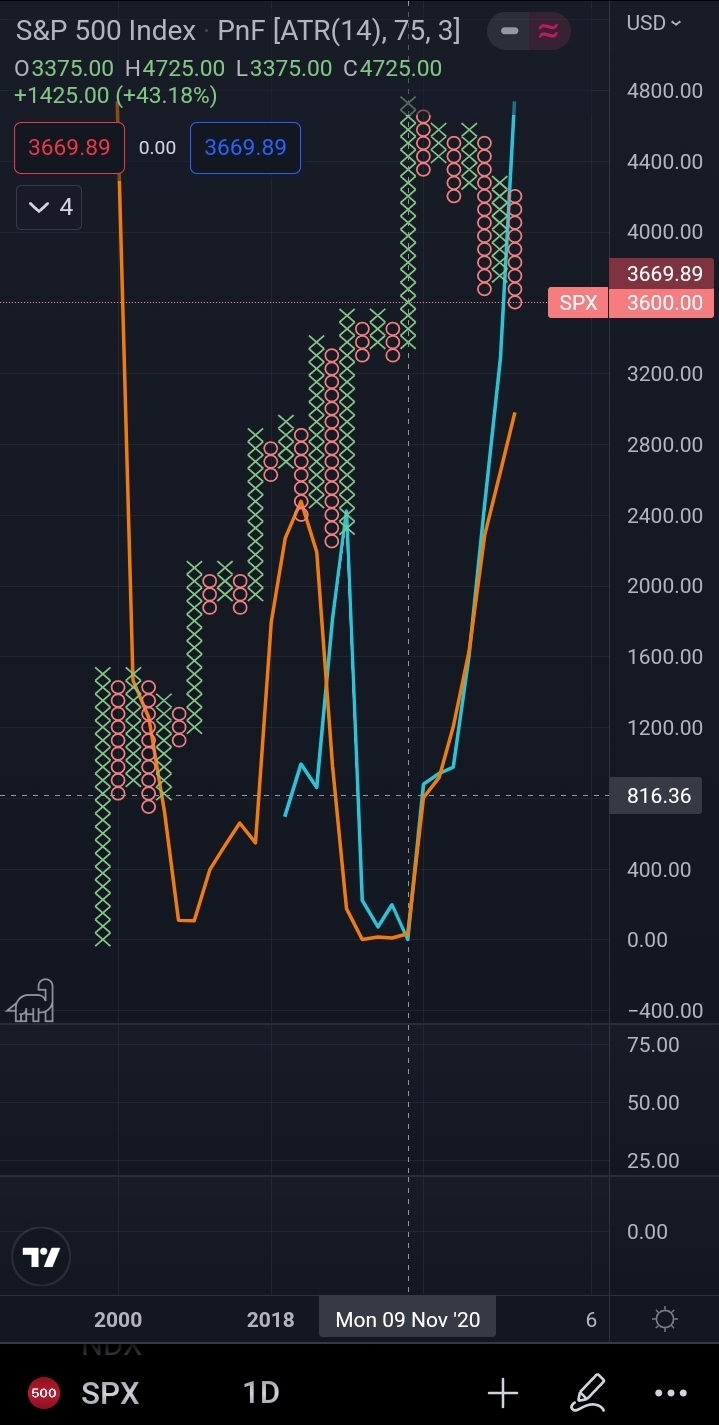719x1425 pixels.
Task: Open the S&P 500 Index chart title
Action: pos(106,31)
